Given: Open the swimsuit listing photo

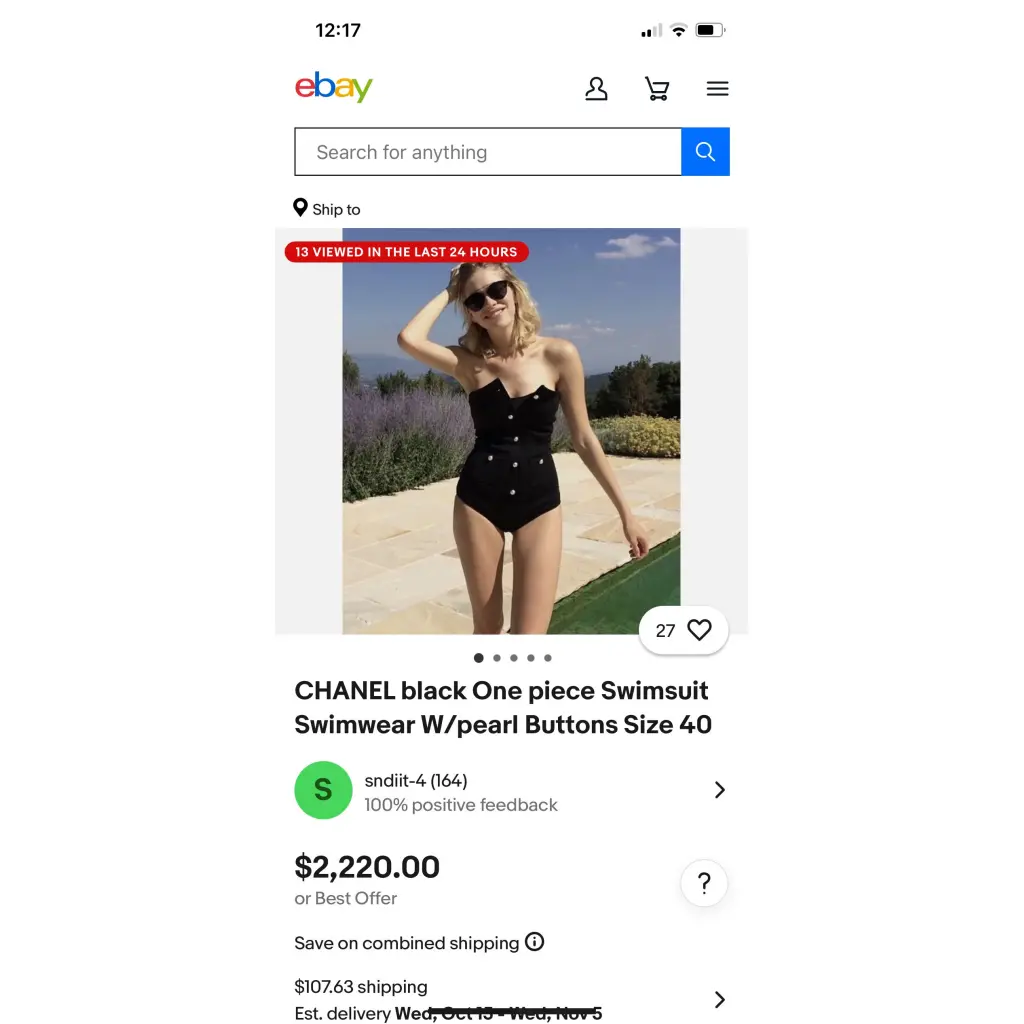Looking at the screenshot, I should point(511,431).
